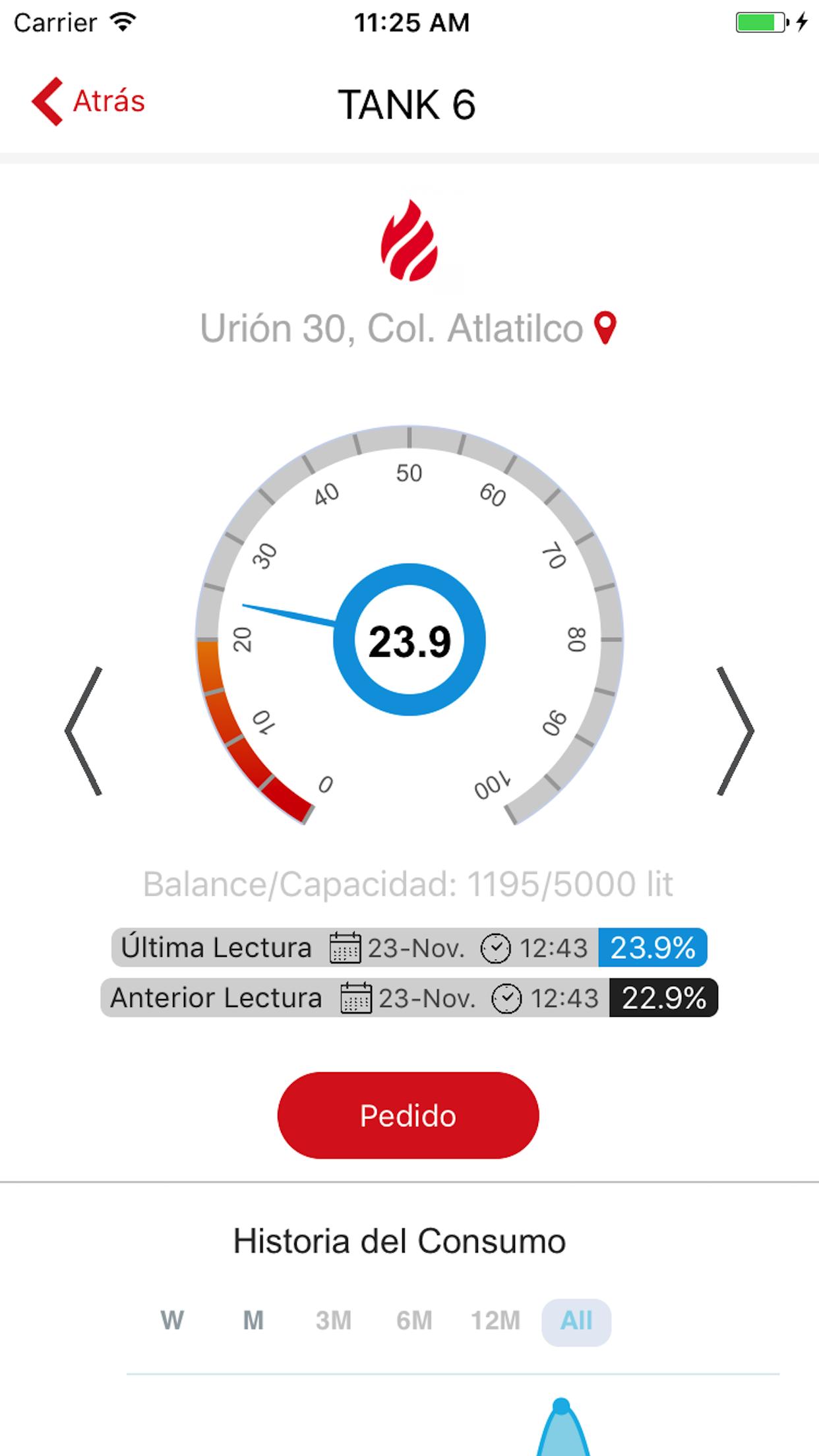The height and width of the screenshot is (1456, 819).
Task: Place an order with Pedido
Action: click(x=408, y=1116)
